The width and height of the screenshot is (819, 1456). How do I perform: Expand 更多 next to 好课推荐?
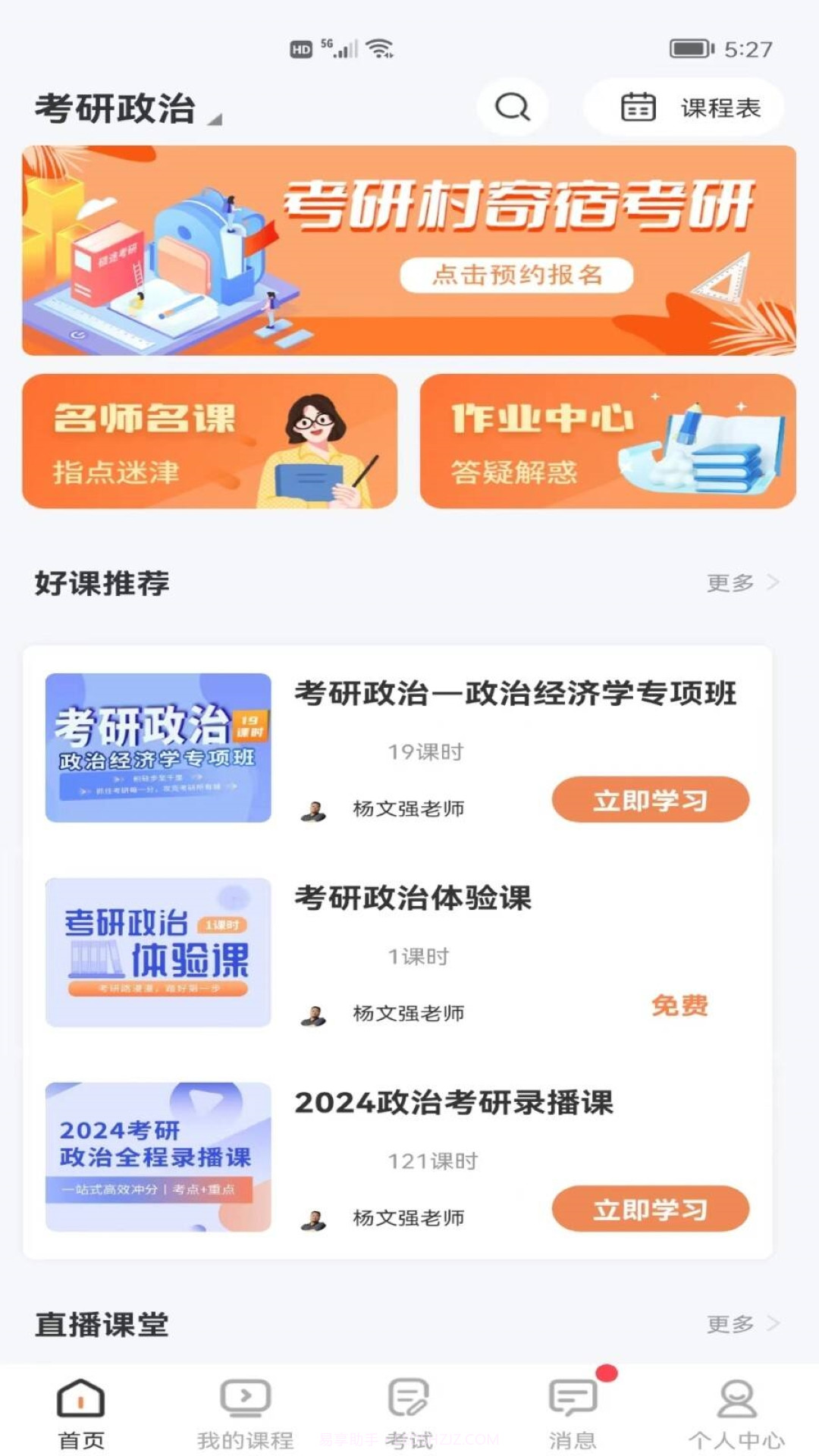[x=739, y=582]
